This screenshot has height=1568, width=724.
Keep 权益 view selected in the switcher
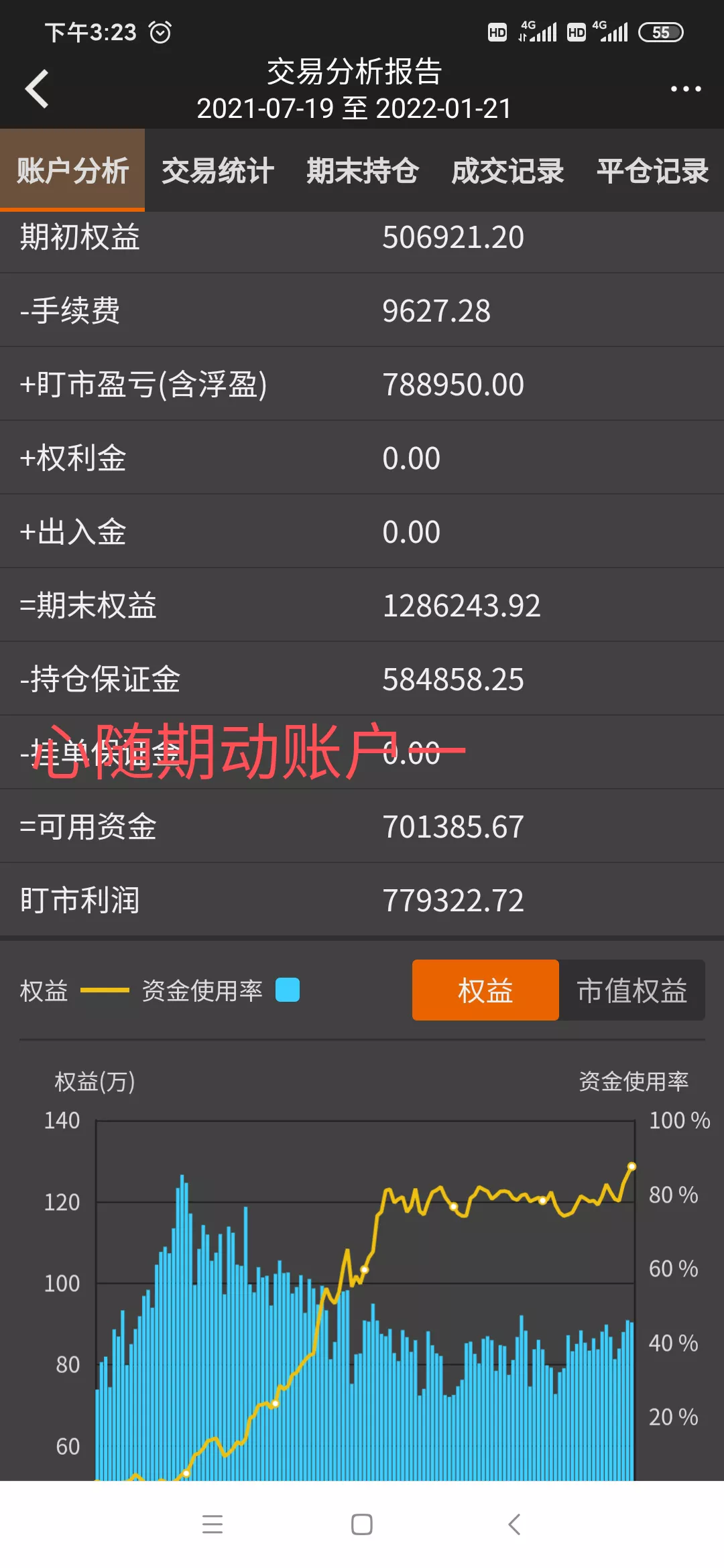pyautogui.click(x=485, y=990)
